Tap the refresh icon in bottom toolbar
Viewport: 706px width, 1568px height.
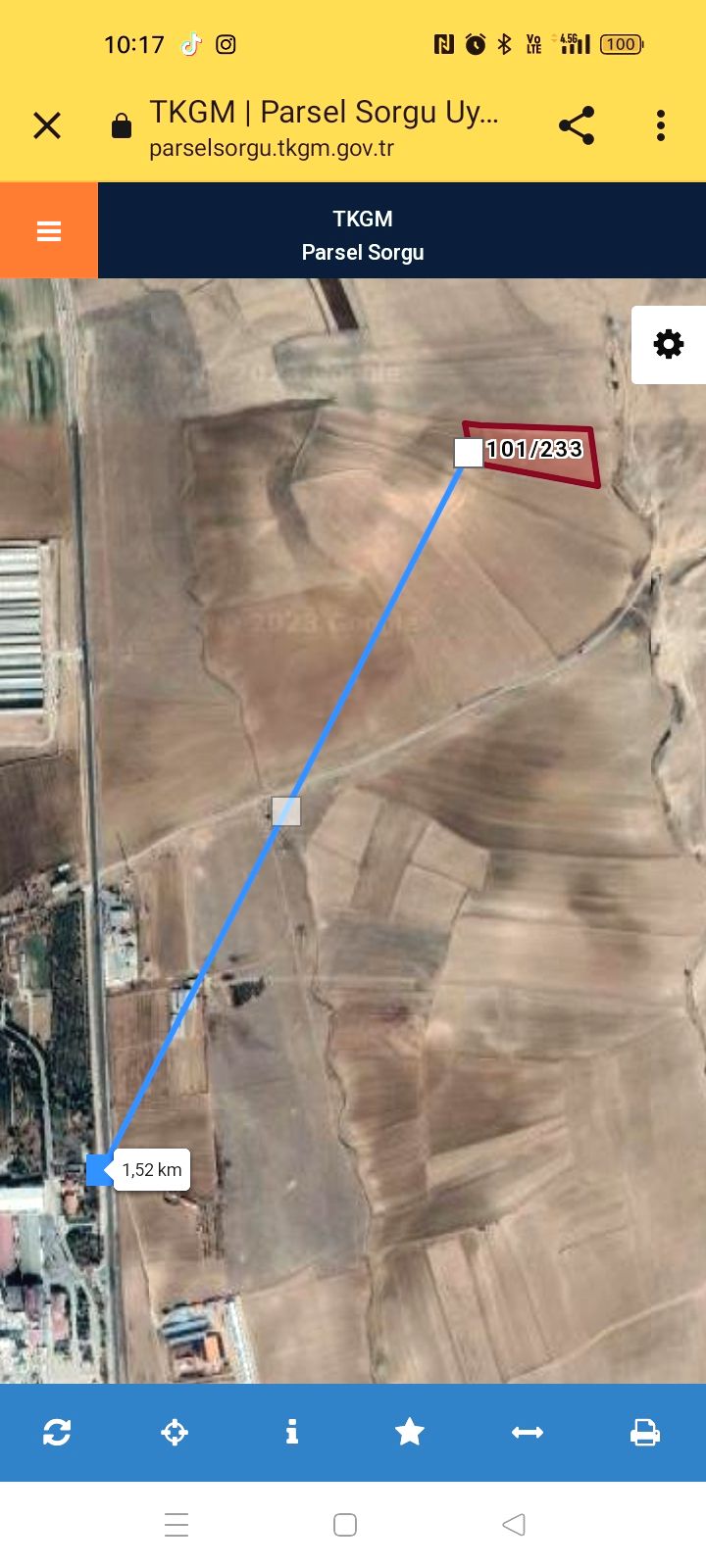[57, 1432]
